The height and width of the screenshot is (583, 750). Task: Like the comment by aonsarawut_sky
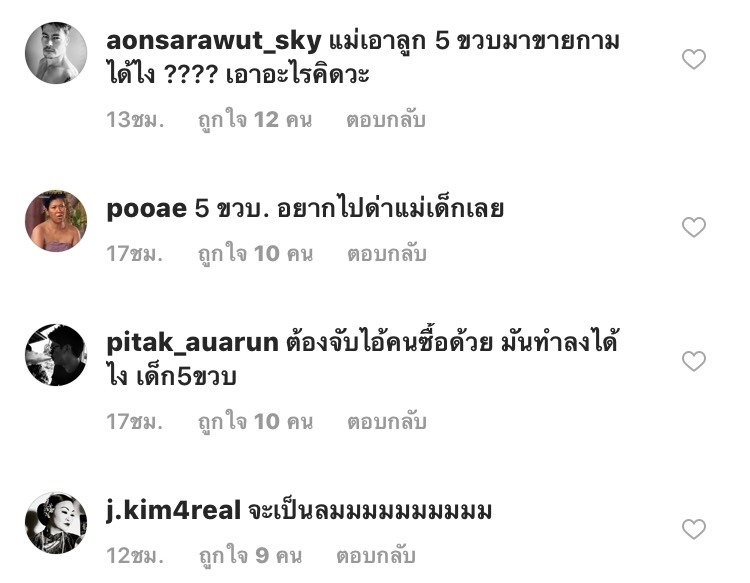[x=693, y=60]
